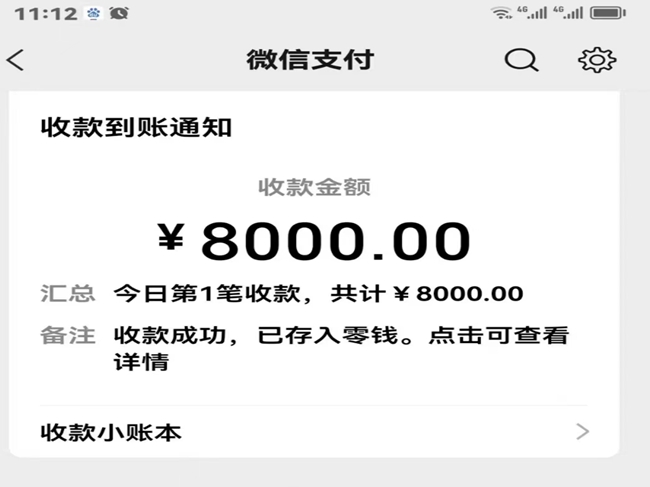
Task: Go back from 微信支付 screen
Action: (x=15, y=60)
